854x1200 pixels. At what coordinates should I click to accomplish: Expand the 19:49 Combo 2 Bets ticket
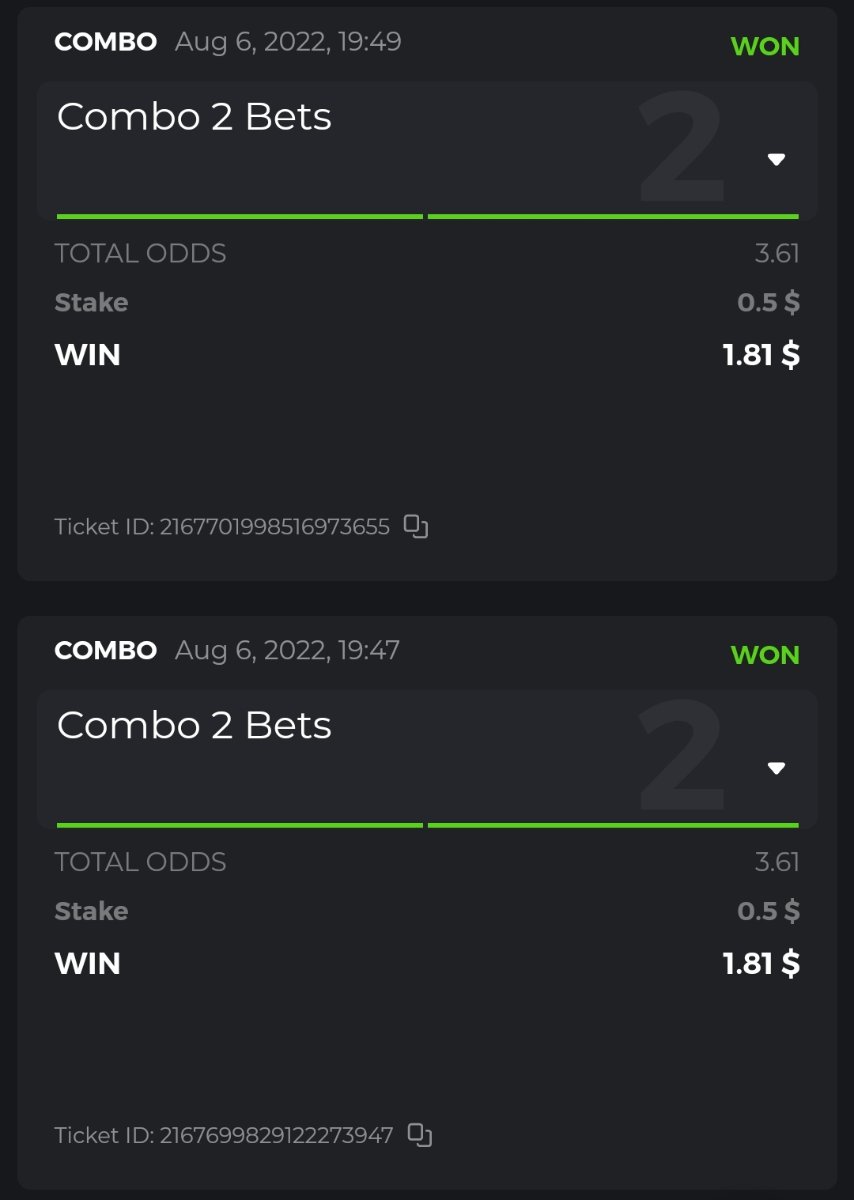click(x=776, y=160)
